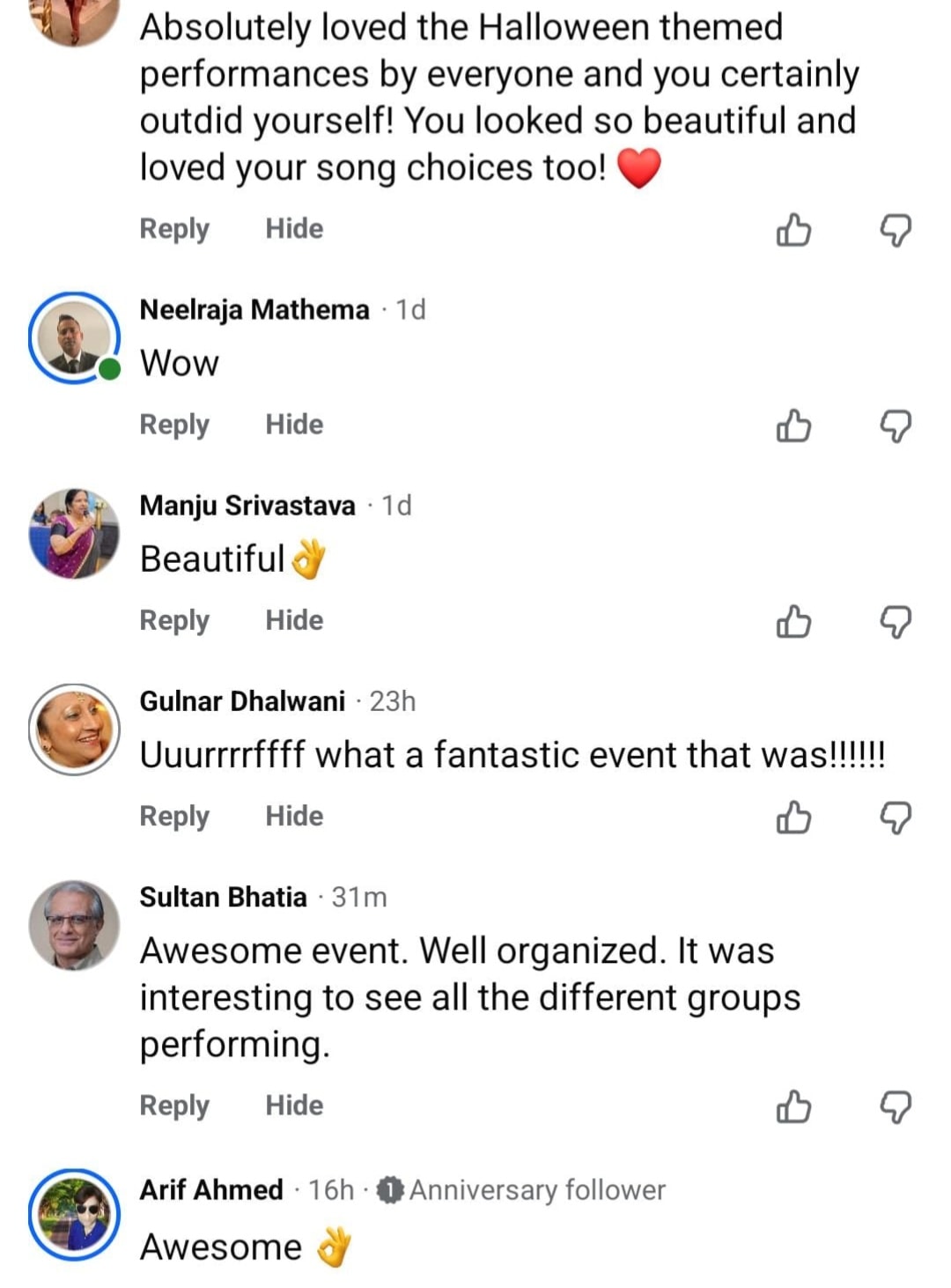Reply to Manju Srivastava's comment
Viewport: 951px width, 1288px height.
[x=174, y=620]
